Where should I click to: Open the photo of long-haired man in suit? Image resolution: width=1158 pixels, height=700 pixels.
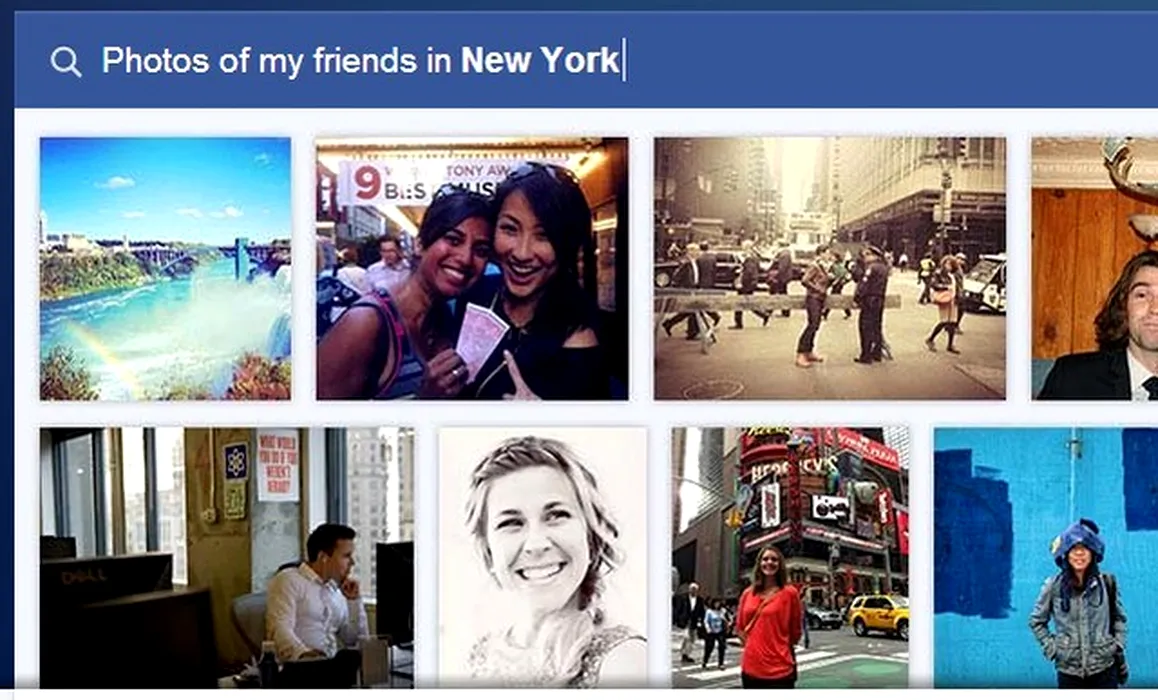(1094, 269)
